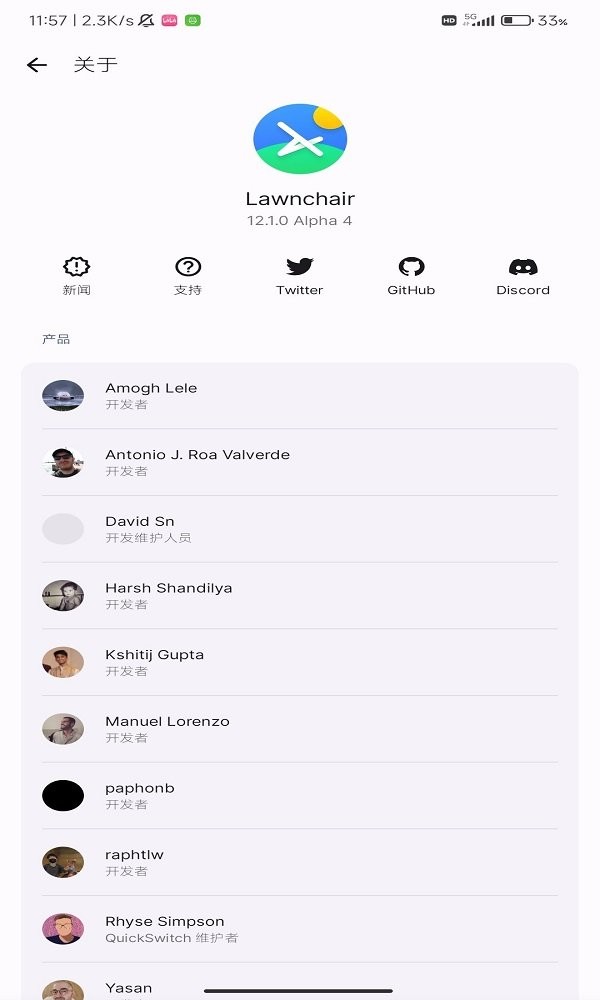This screenshot has width=600, height=1000.
Task: View Rhyse Simpson, QuickSwitch maintainer
Action: [300, 929]
